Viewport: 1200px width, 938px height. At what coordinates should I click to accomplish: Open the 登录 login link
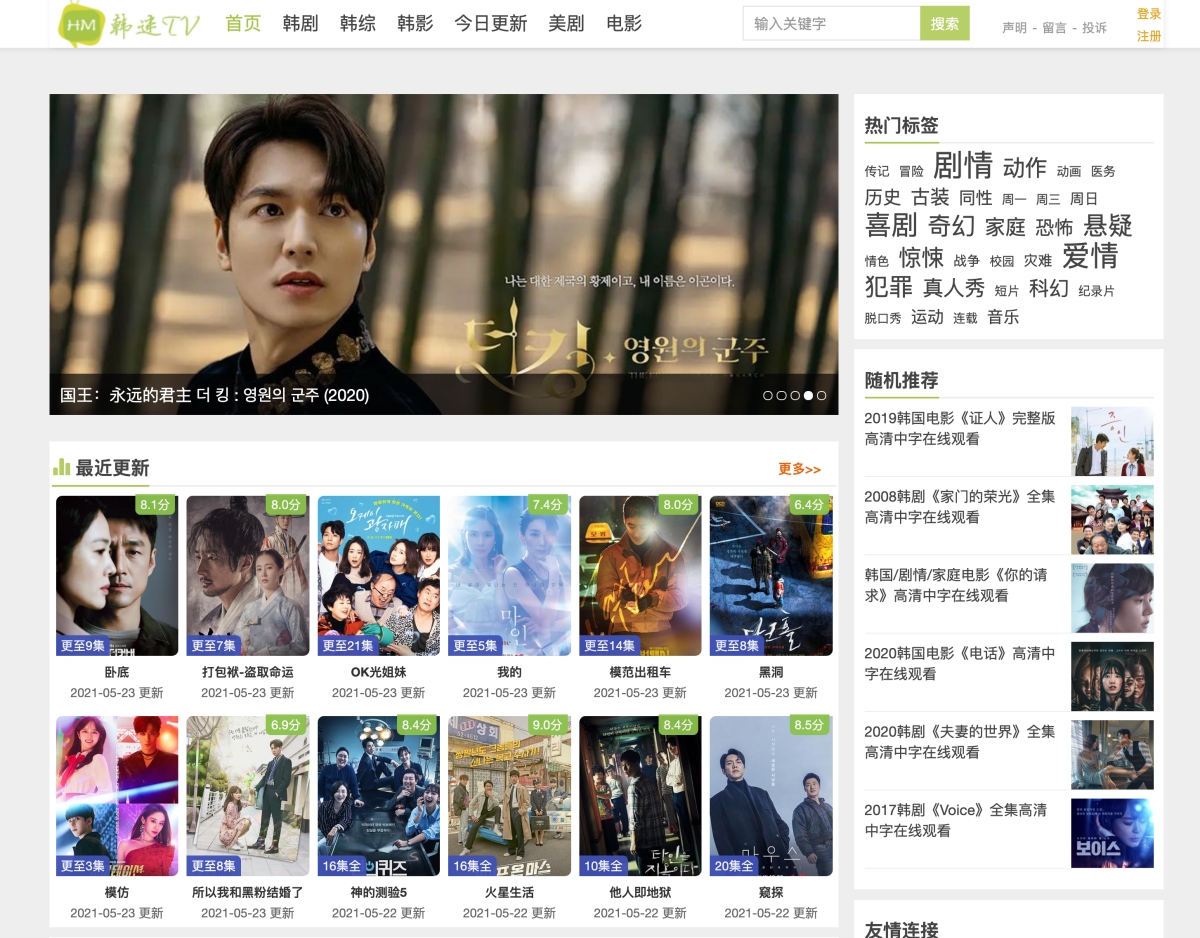point(1149,14)
